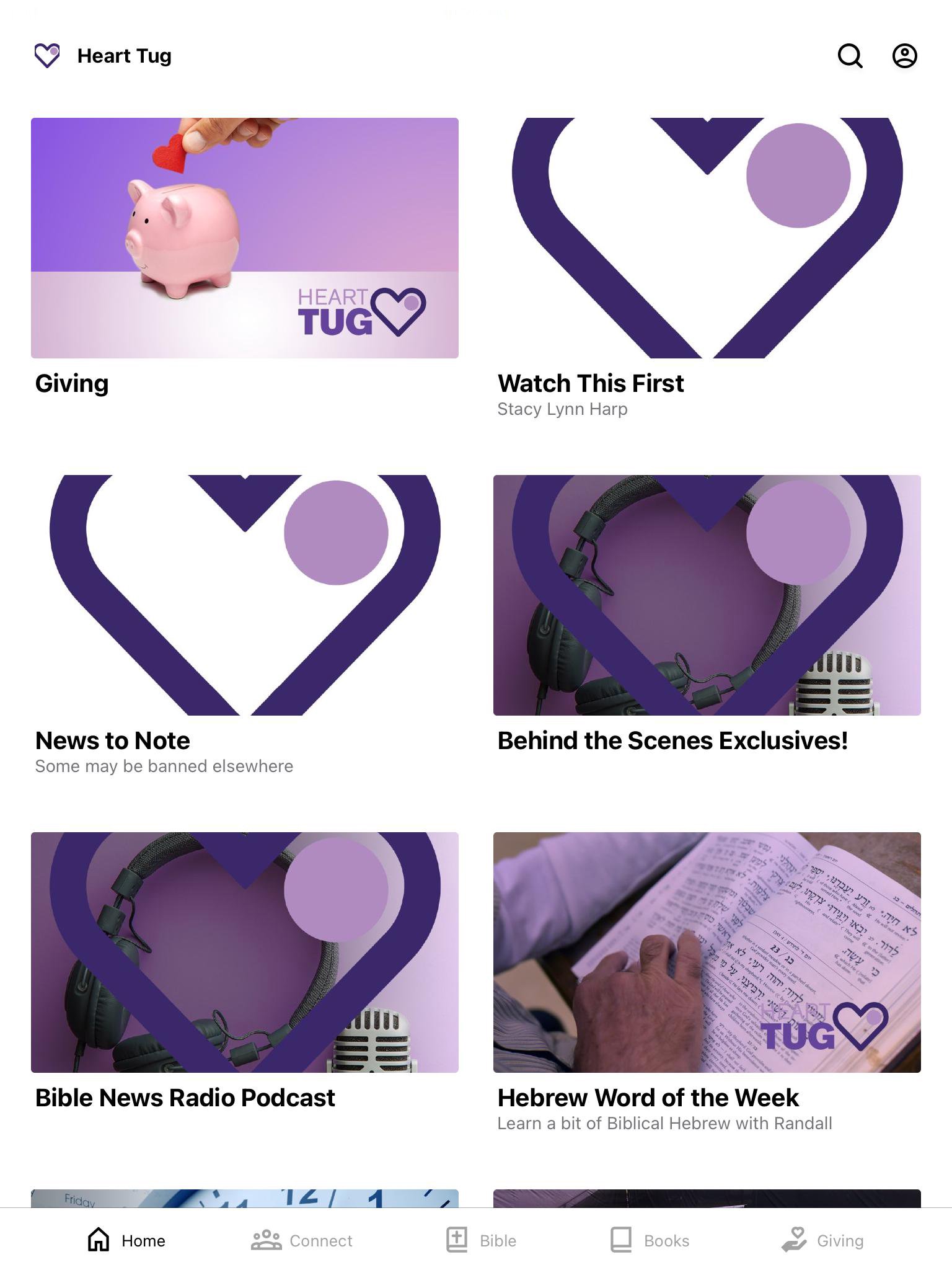The image size is (952, 1270).
Task: Open the News to Note card
Action: tap(245, 595)
